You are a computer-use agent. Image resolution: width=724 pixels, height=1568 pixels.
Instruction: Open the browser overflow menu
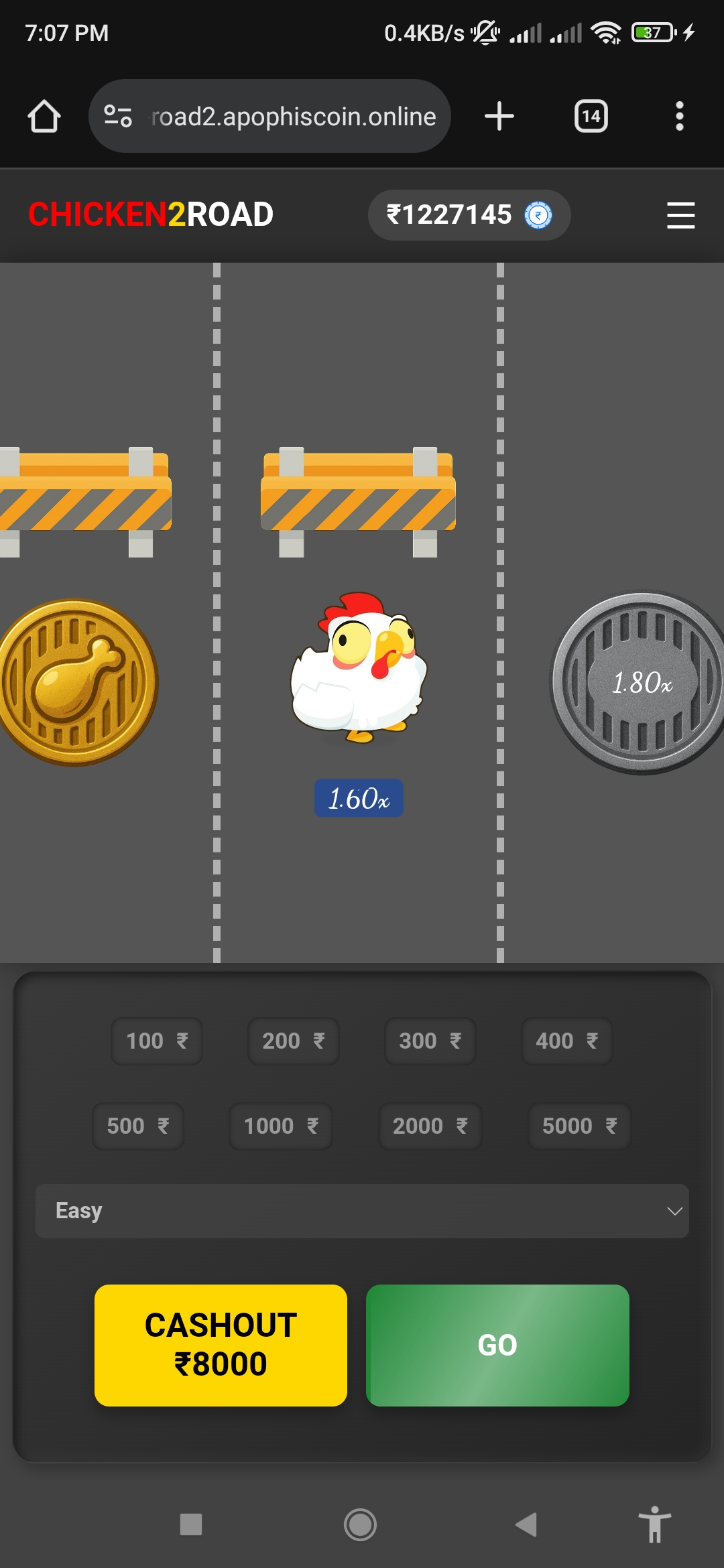point(679,117)
